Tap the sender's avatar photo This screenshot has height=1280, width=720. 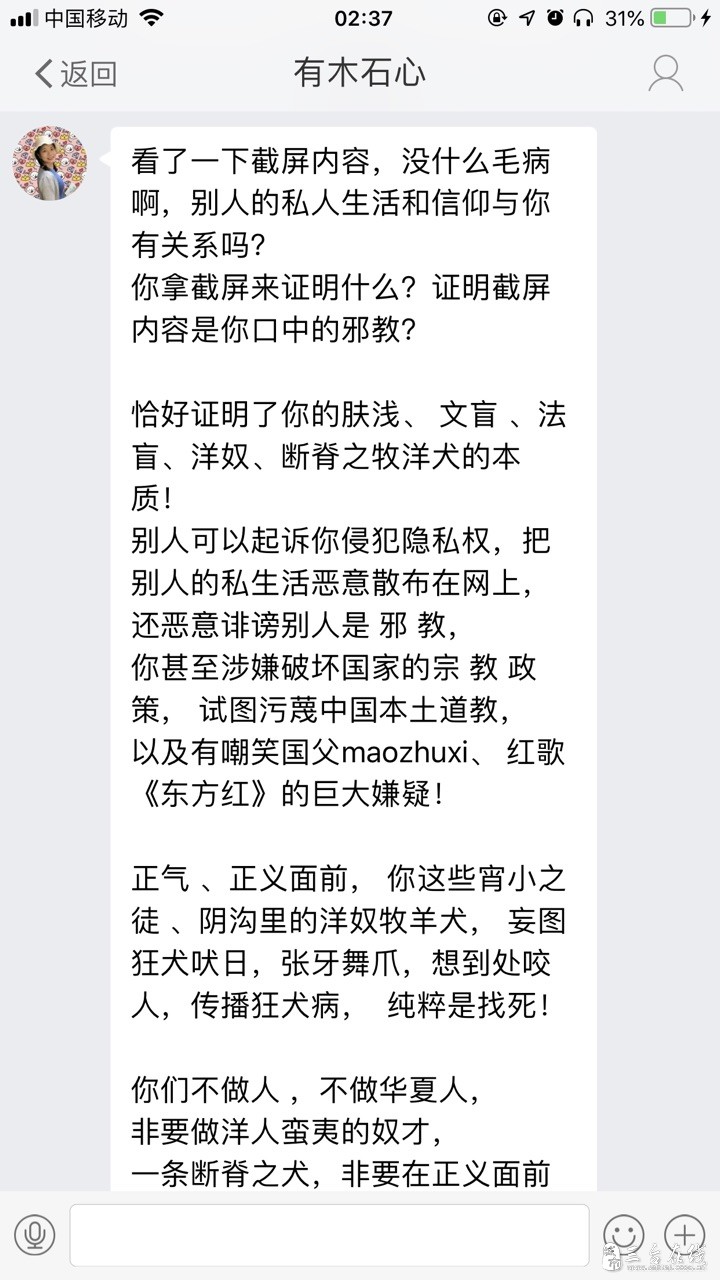[49, 163]
